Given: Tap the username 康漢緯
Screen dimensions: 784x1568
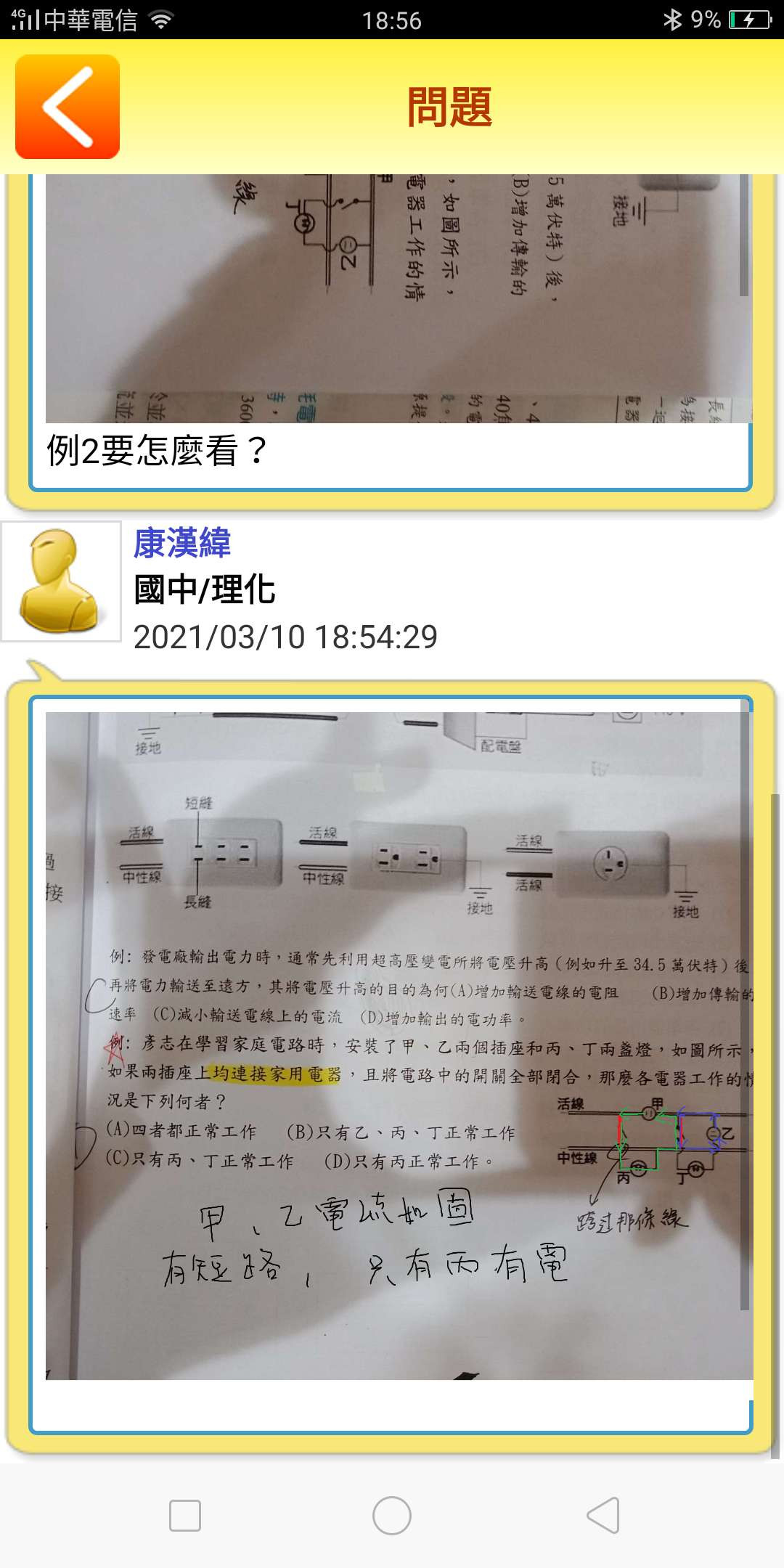Looking at the screenshot, I should point(182,543).
